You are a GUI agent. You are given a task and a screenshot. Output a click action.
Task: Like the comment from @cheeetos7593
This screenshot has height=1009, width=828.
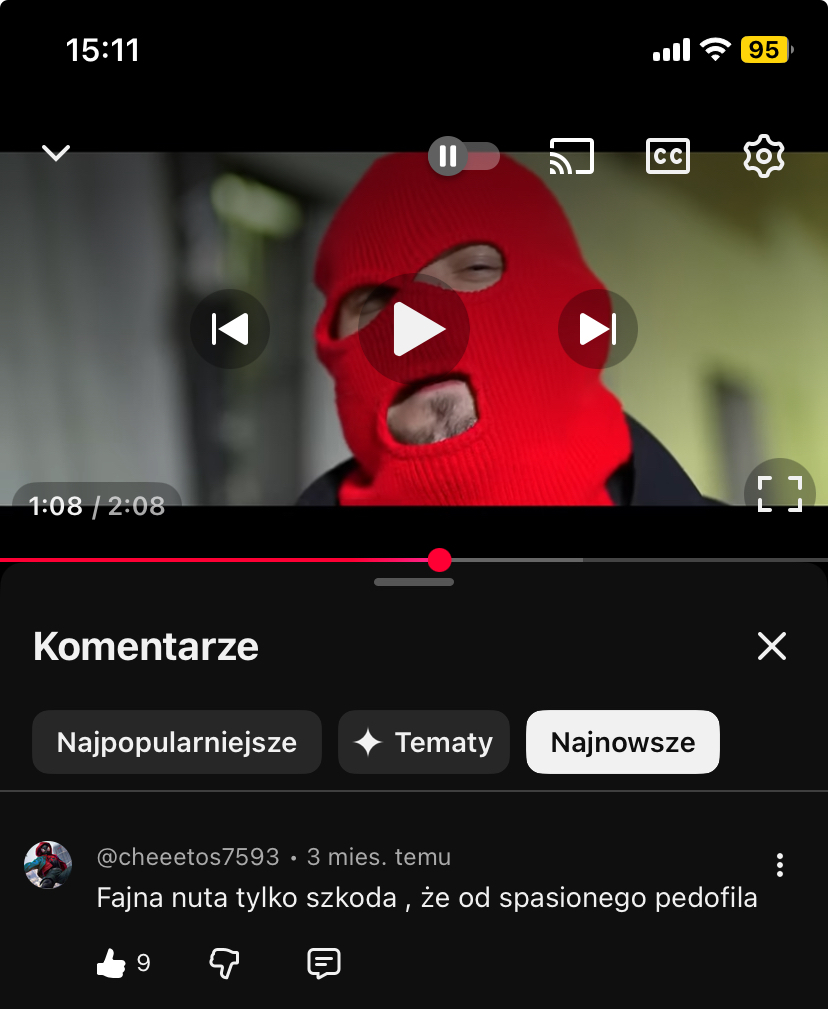click(111, 964)
